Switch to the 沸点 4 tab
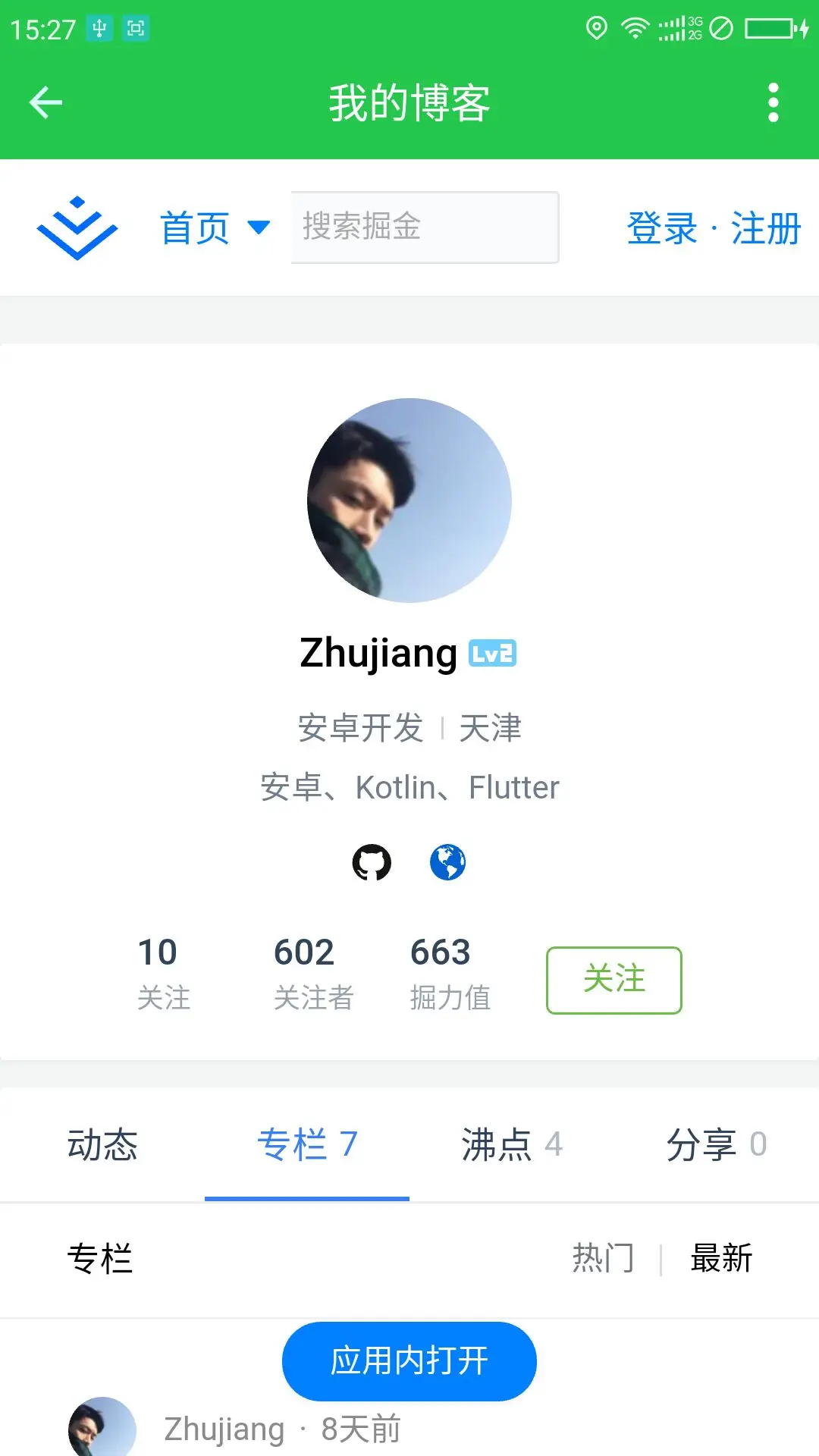The image size is (819, 1456). 512,1144
